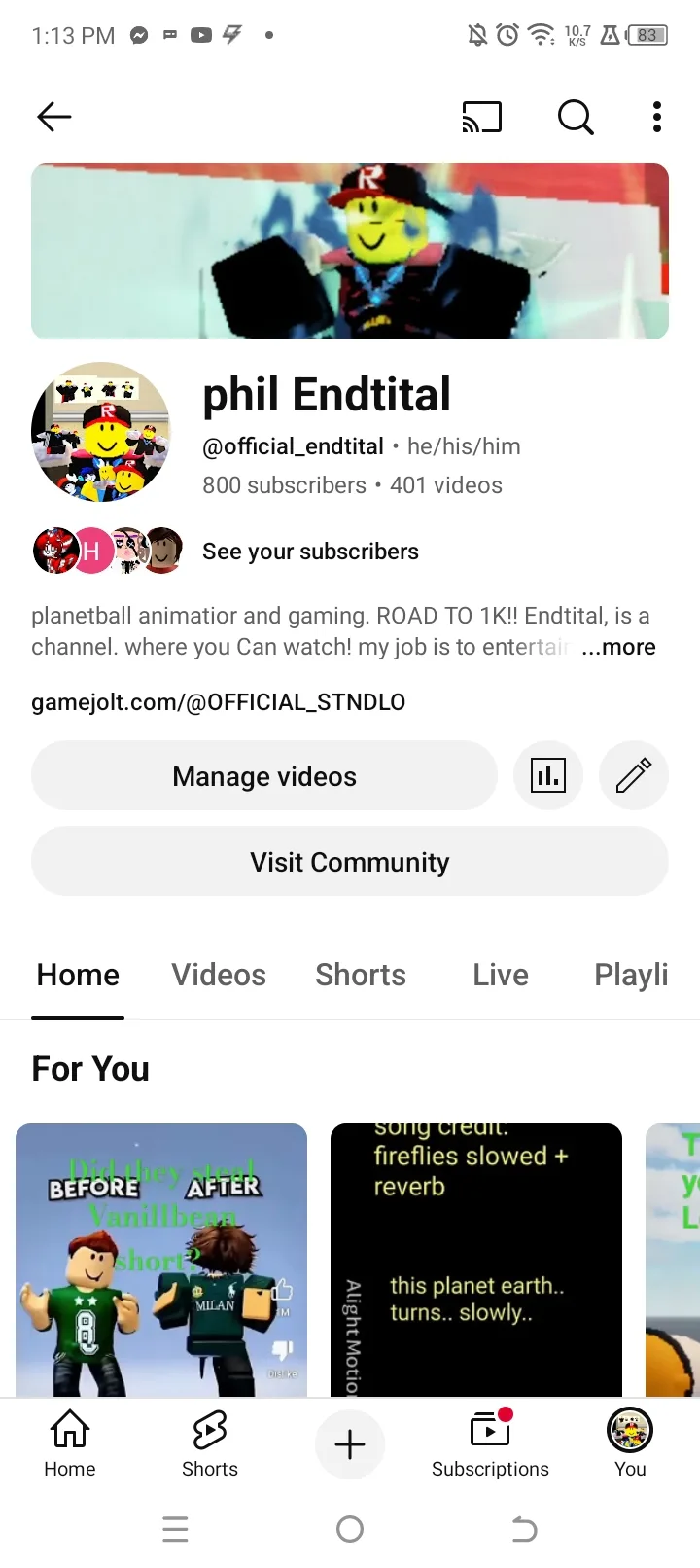700x1568 pixels.
Task: Open the You profile tab
Action: [630, 1444]
